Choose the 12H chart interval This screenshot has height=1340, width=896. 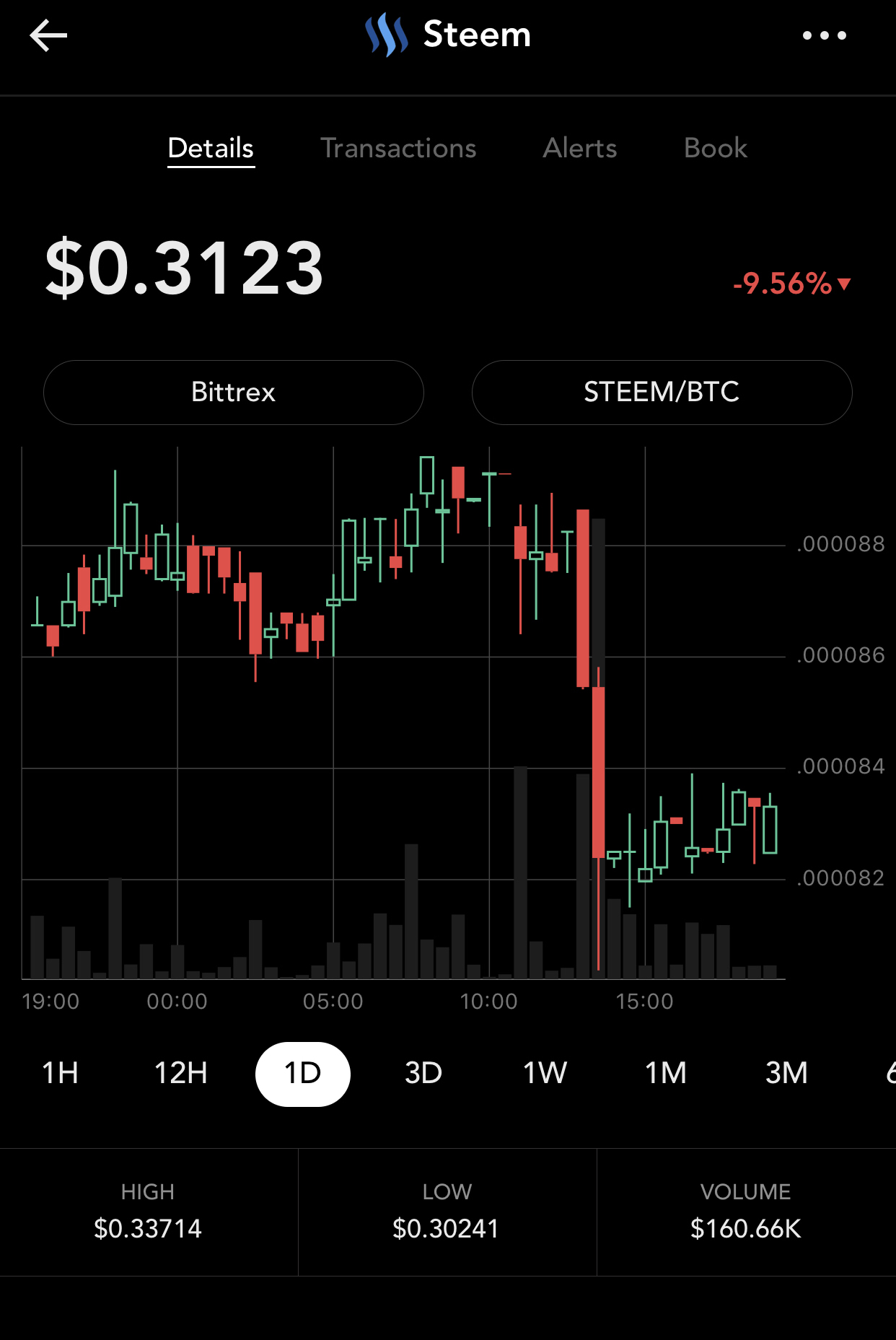(x=181, y=1073)
